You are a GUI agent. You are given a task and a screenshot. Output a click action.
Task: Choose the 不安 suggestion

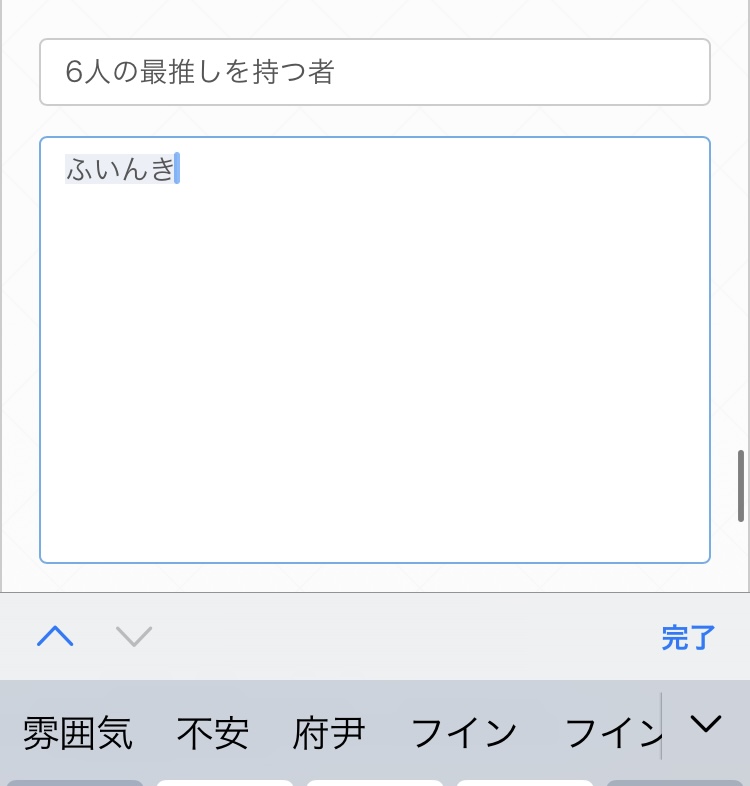[x=212, y=733]
